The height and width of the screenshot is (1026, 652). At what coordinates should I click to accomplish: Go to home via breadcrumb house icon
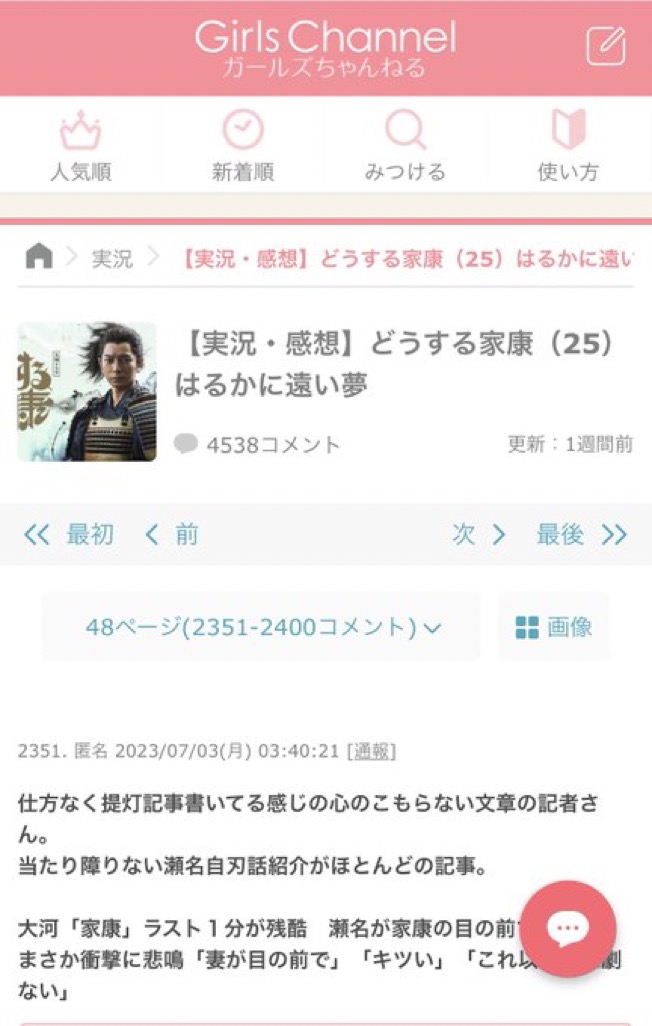click(39, 257)
